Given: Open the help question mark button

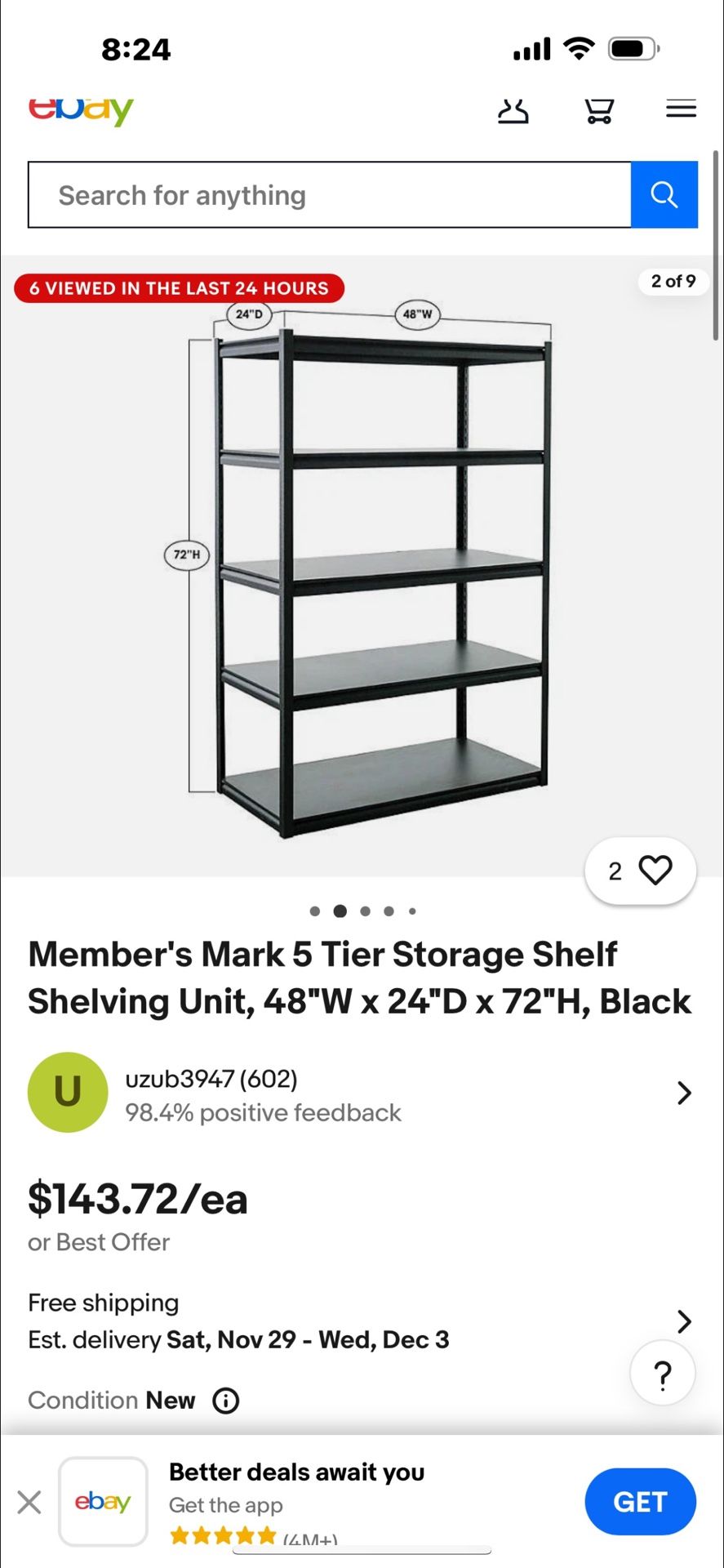Looking at the screenshot, I should click(663, 1375).
